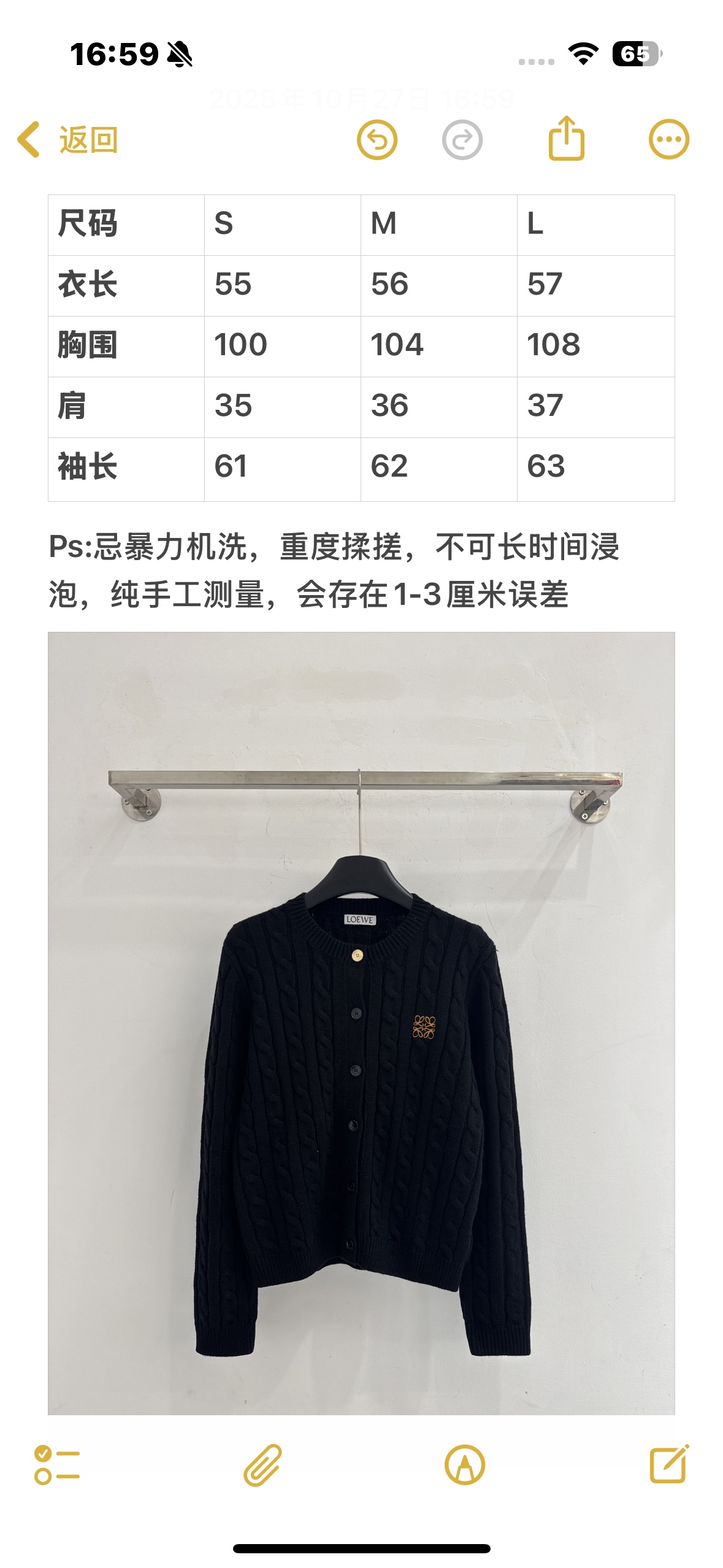This screenshot has height=1568, width=723.
Task: Open the markup pen tool
Action: click(464, 1465)
